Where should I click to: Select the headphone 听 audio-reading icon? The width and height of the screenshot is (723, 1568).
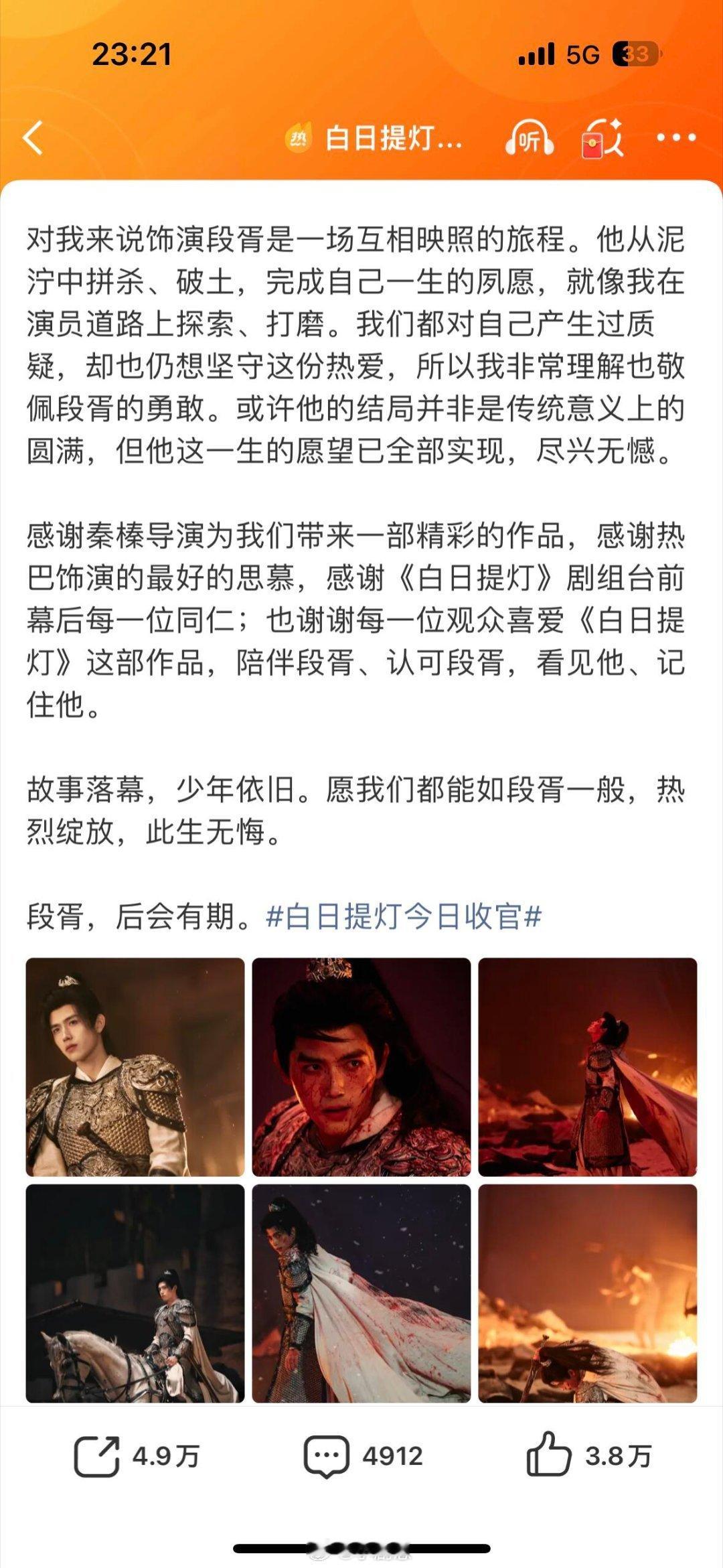pos(529,137)
